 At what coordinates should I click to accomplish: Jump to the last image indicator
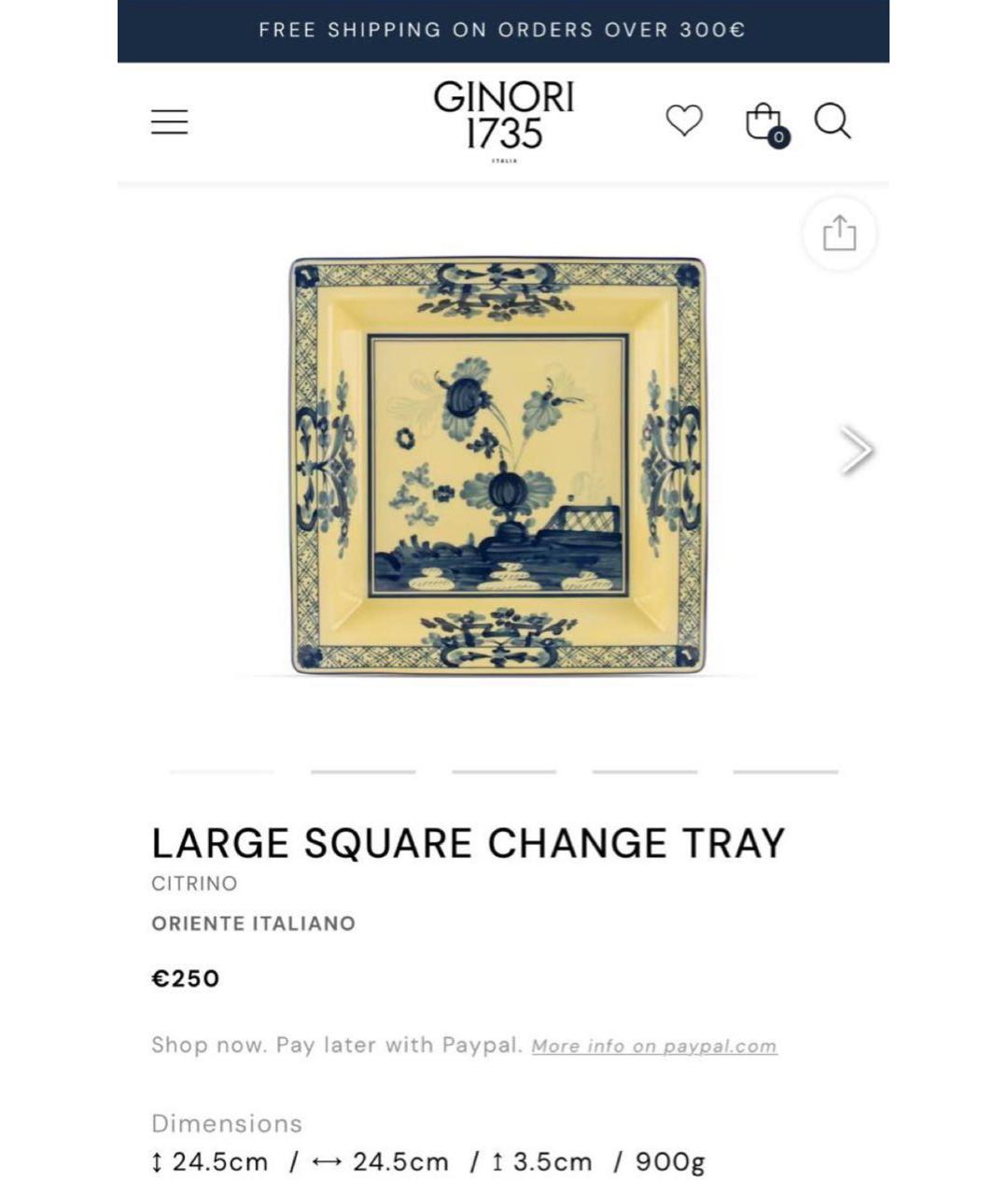pyautogui.click(x=785, y=772)
